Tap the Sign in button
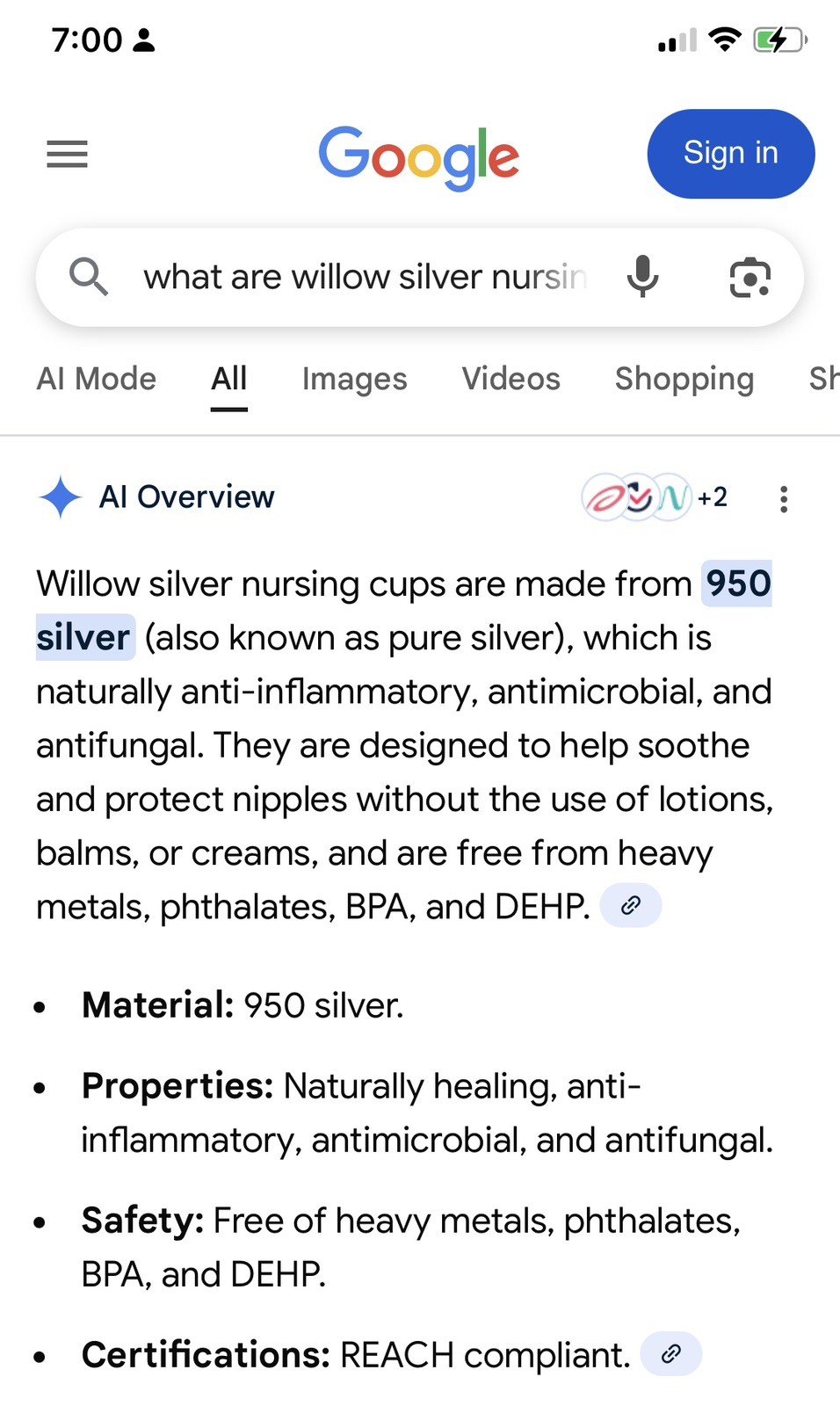Image resolution: width=840 pixels, height=1406 pixels. coord(730,154)
